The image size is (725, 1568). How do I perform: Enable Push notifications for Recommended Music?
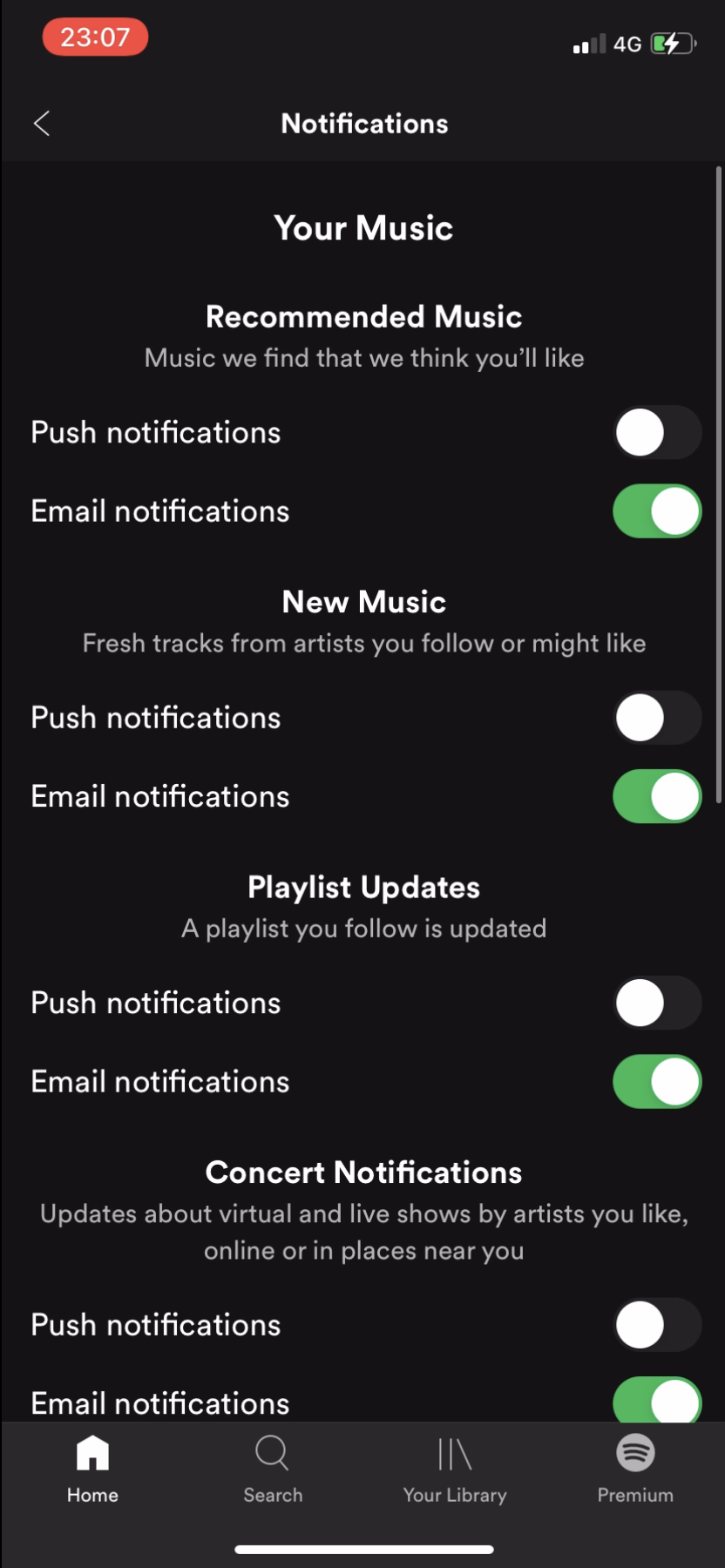pyautogui.click(x=656, y=432)
